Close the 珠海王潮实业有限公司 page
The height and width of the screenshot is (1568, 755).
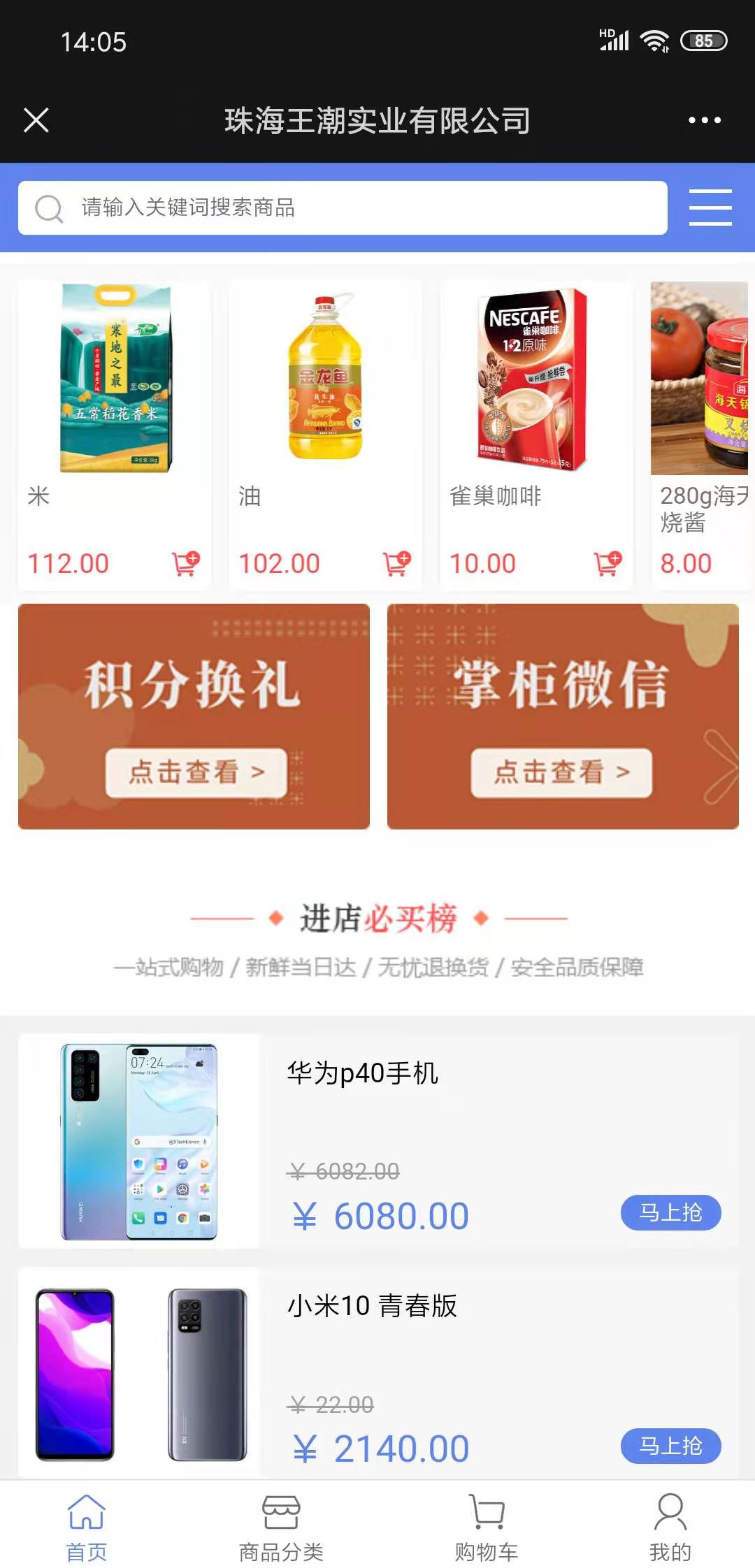[36, 120]
